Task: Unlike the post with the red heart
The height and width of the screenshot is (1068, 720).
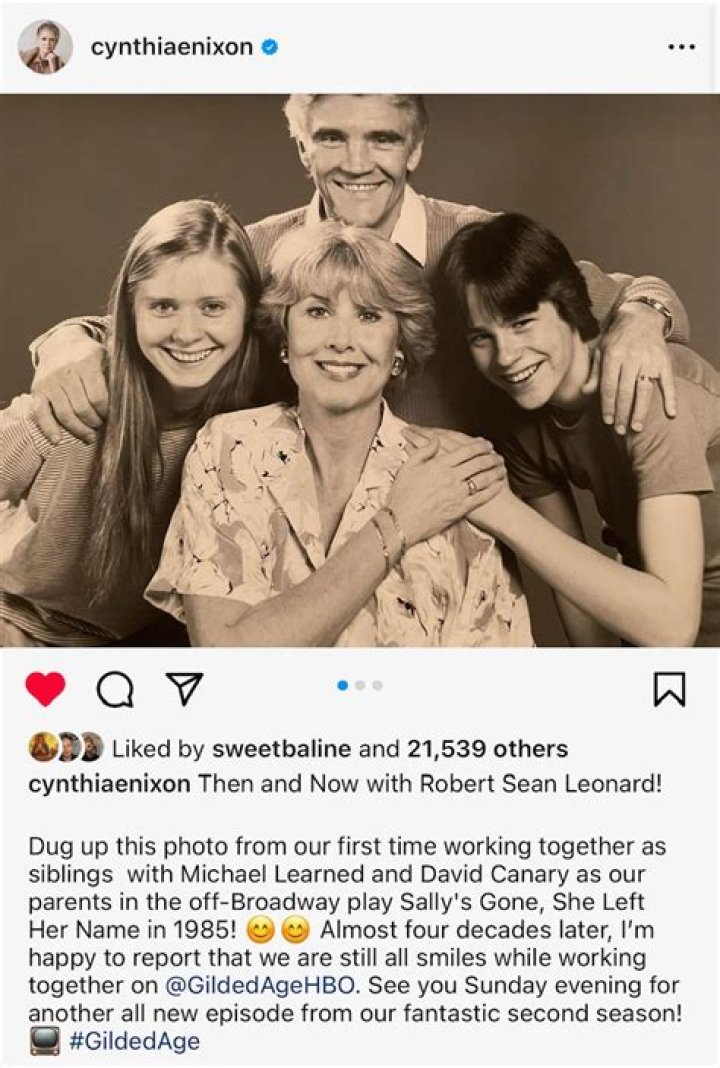Action: (x=45, y=689)
